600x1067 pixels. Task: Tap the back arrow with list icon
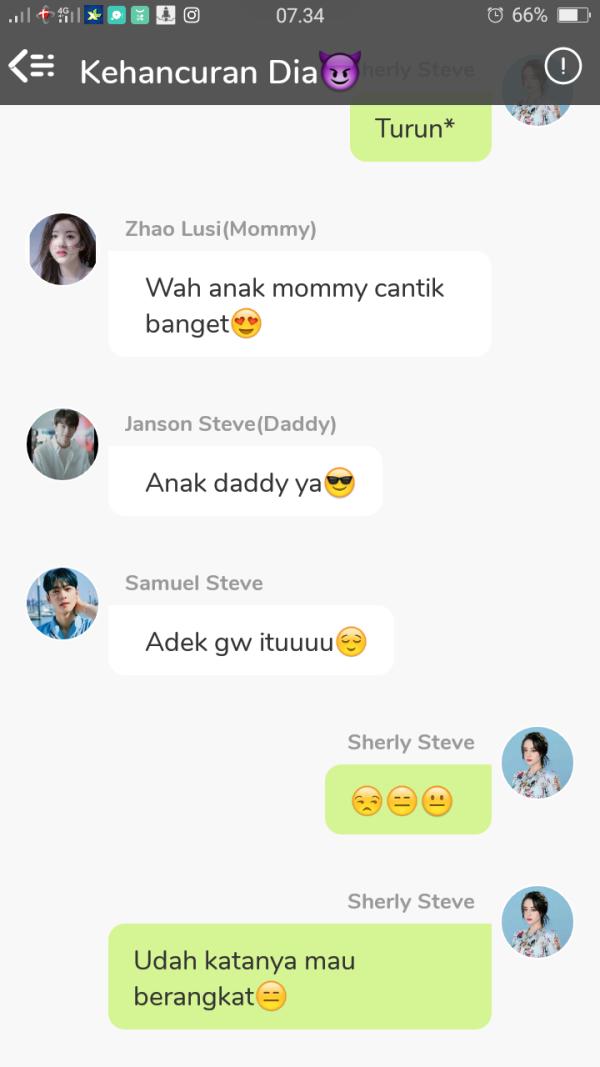pyautogui.click(x=31, y=67)
